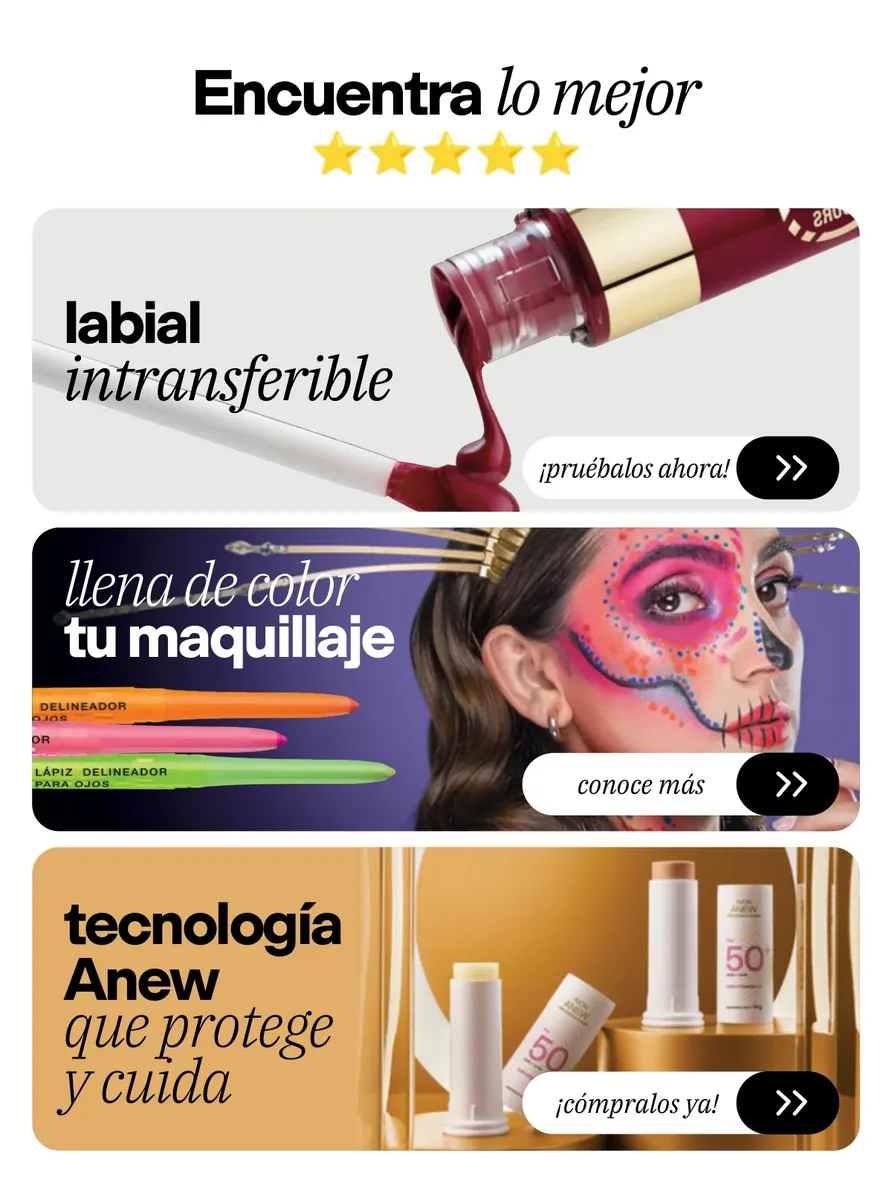Tap the ¡pruébalos ahora! button
892x1200 pixels.
coord(681,468)
